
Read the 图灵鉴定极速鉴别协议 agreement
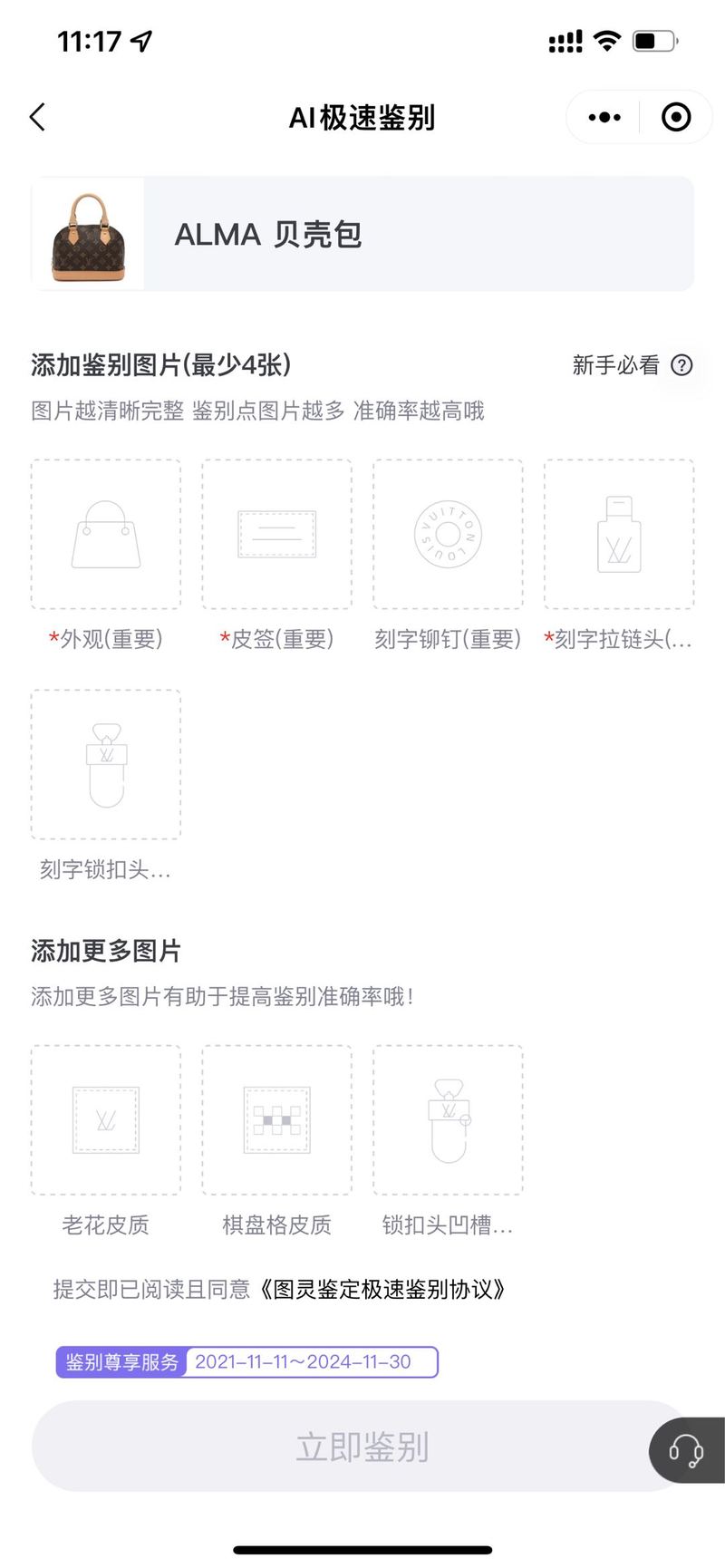[x=382, y=1289]
